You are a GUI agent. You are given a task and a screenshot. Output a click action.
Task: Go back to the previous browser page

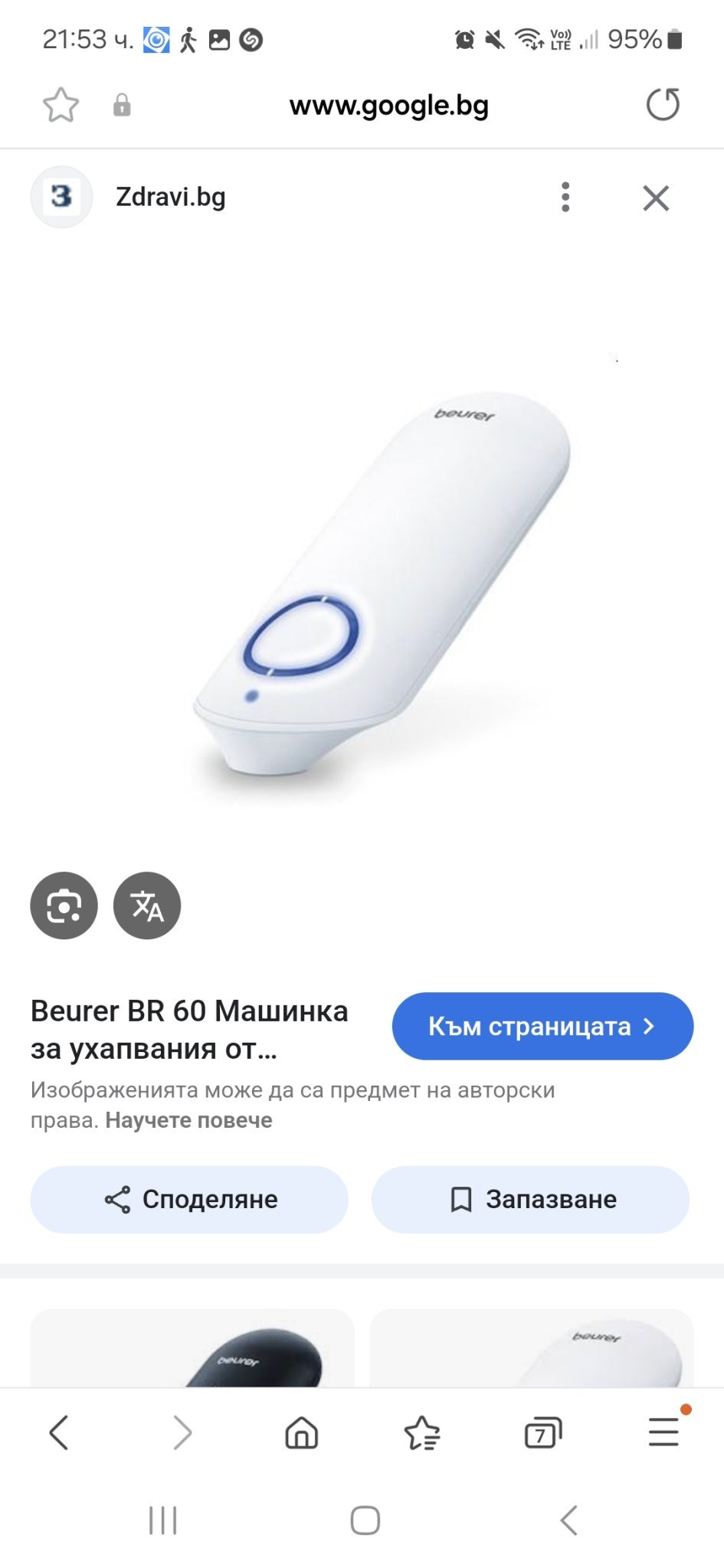(59, 1432)
